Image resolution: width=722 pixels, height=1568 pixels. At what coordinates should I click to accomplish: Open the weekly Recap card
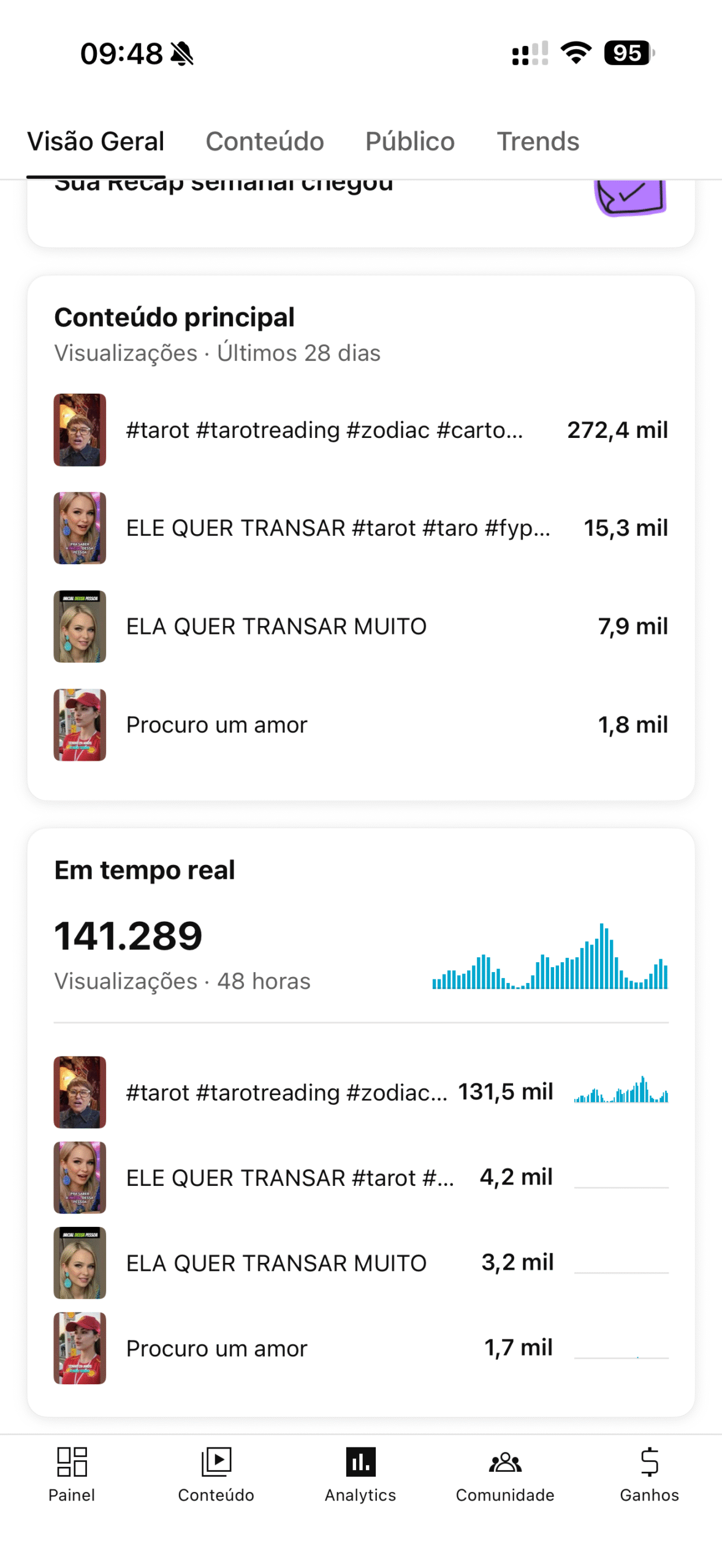360,211
